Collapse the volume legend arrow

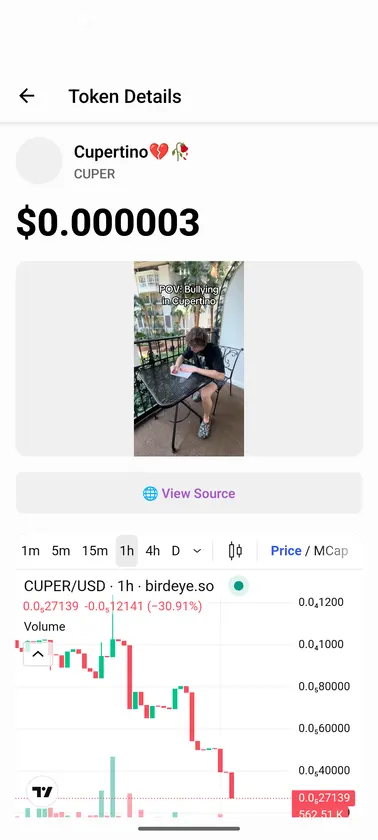click(x=38, y=654)
